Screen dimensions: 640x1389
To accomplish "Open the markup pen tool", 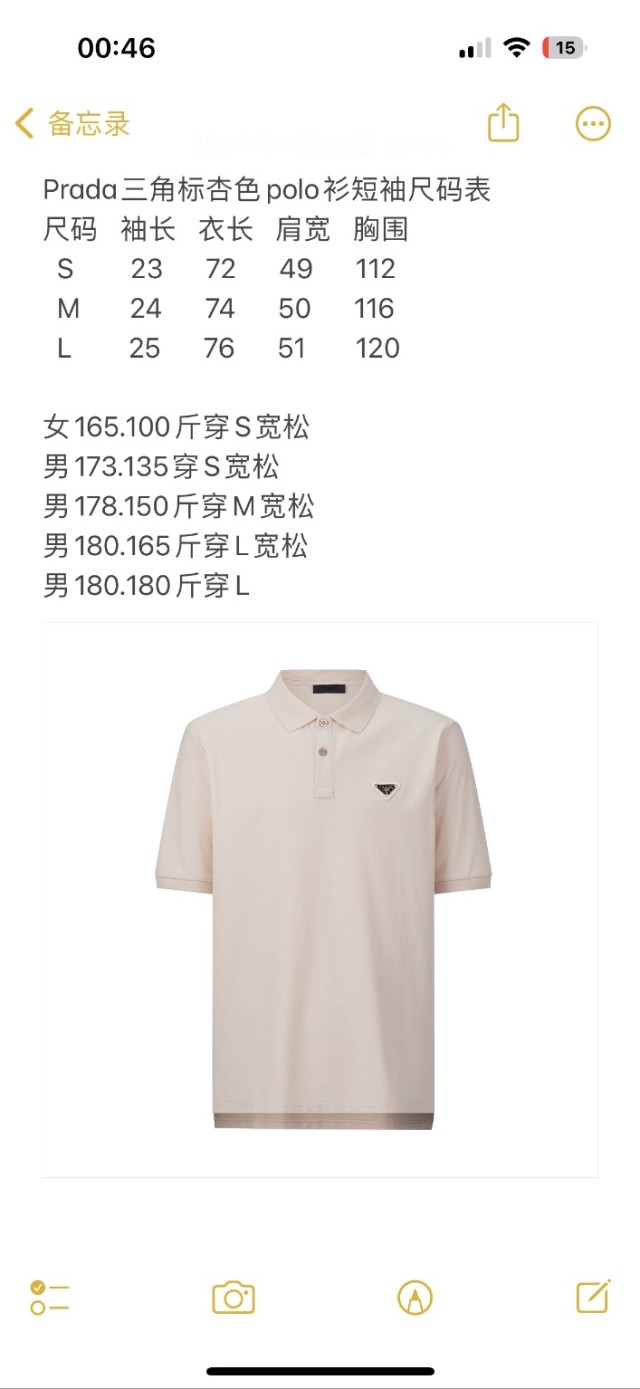I will click(414, 1297).
